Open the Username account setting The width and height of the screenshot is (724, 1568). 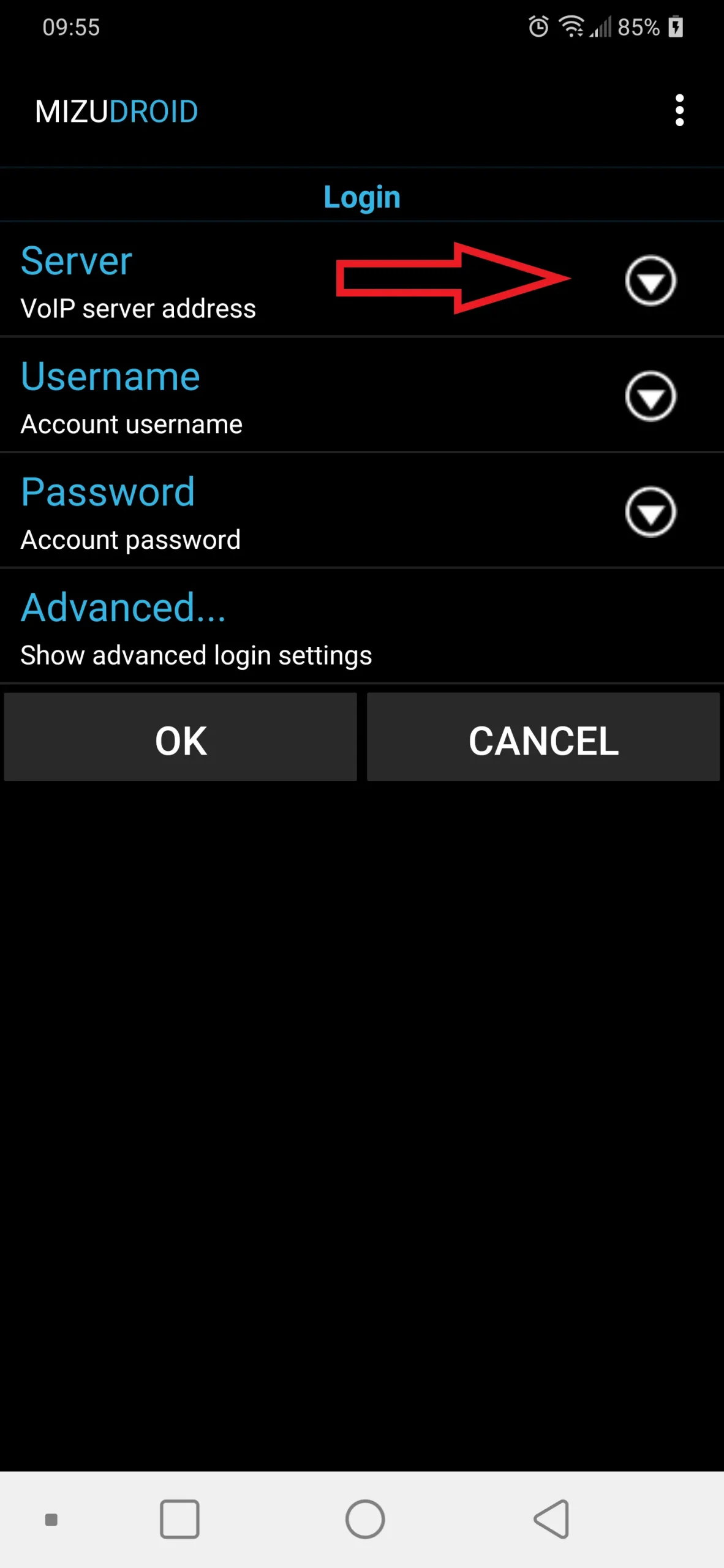tap(650, 396)
